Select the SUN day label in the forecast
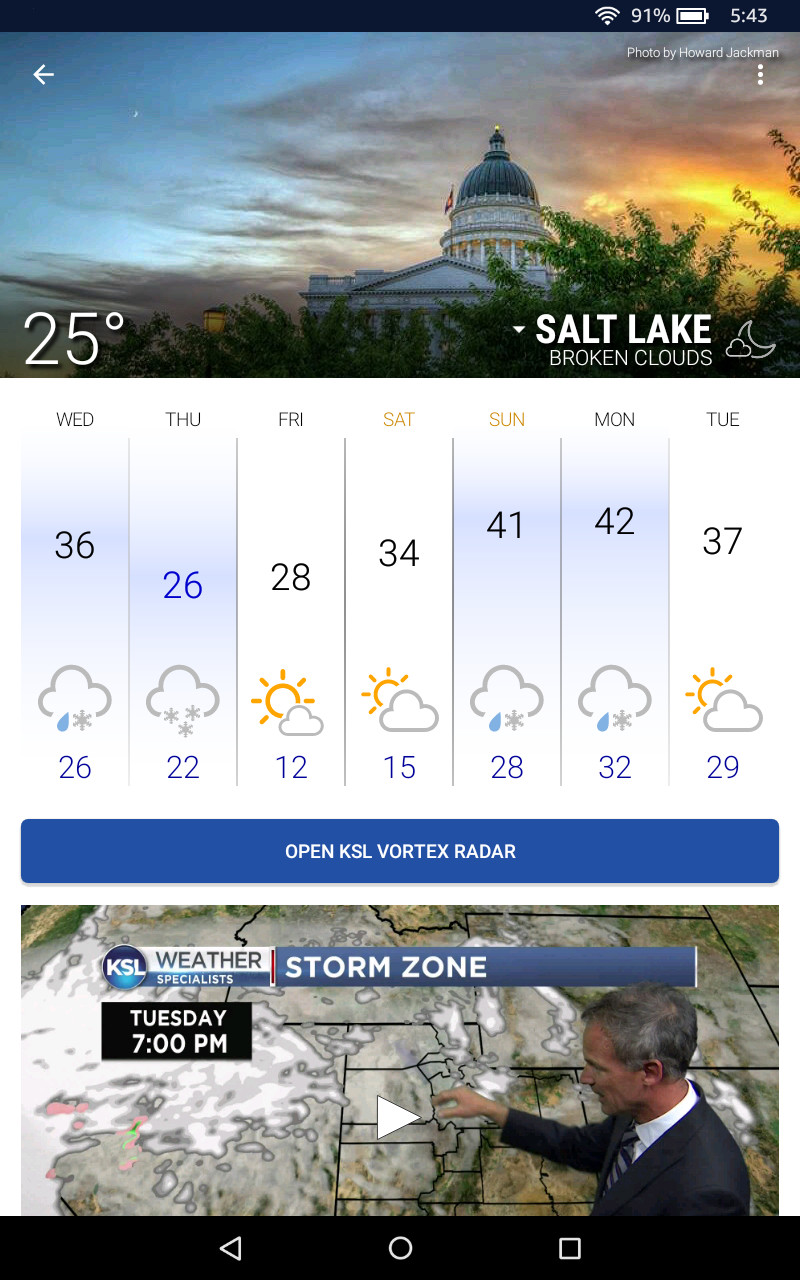The image size is (800, 1280). click(x=507, y=420)
